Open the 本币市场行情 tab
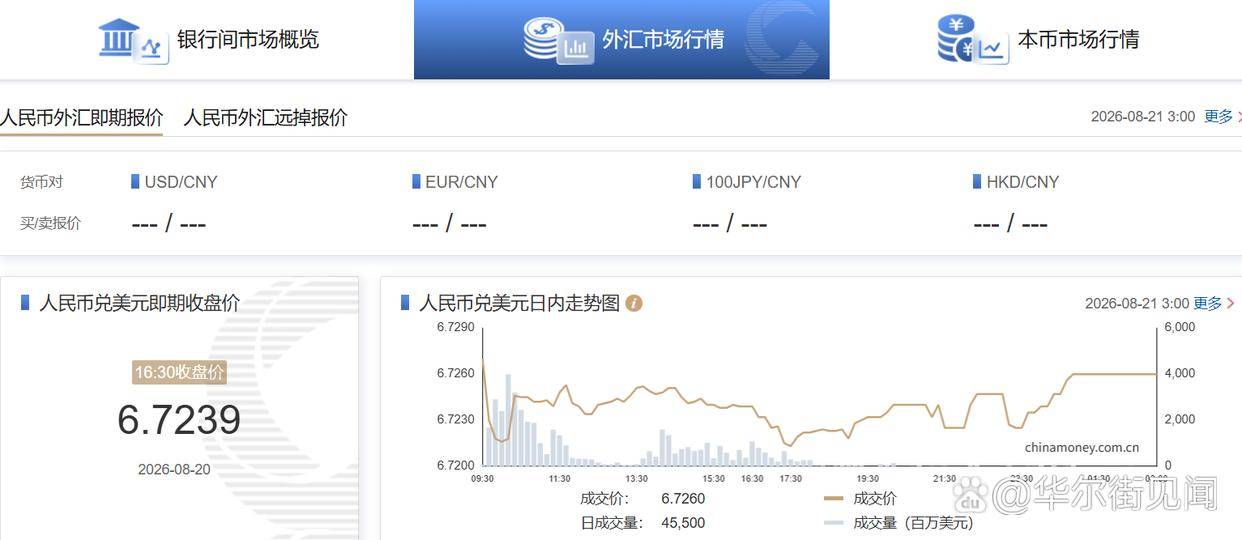Image resolution: width=1242 pixels, height=540 pixels. (1036, 39)
